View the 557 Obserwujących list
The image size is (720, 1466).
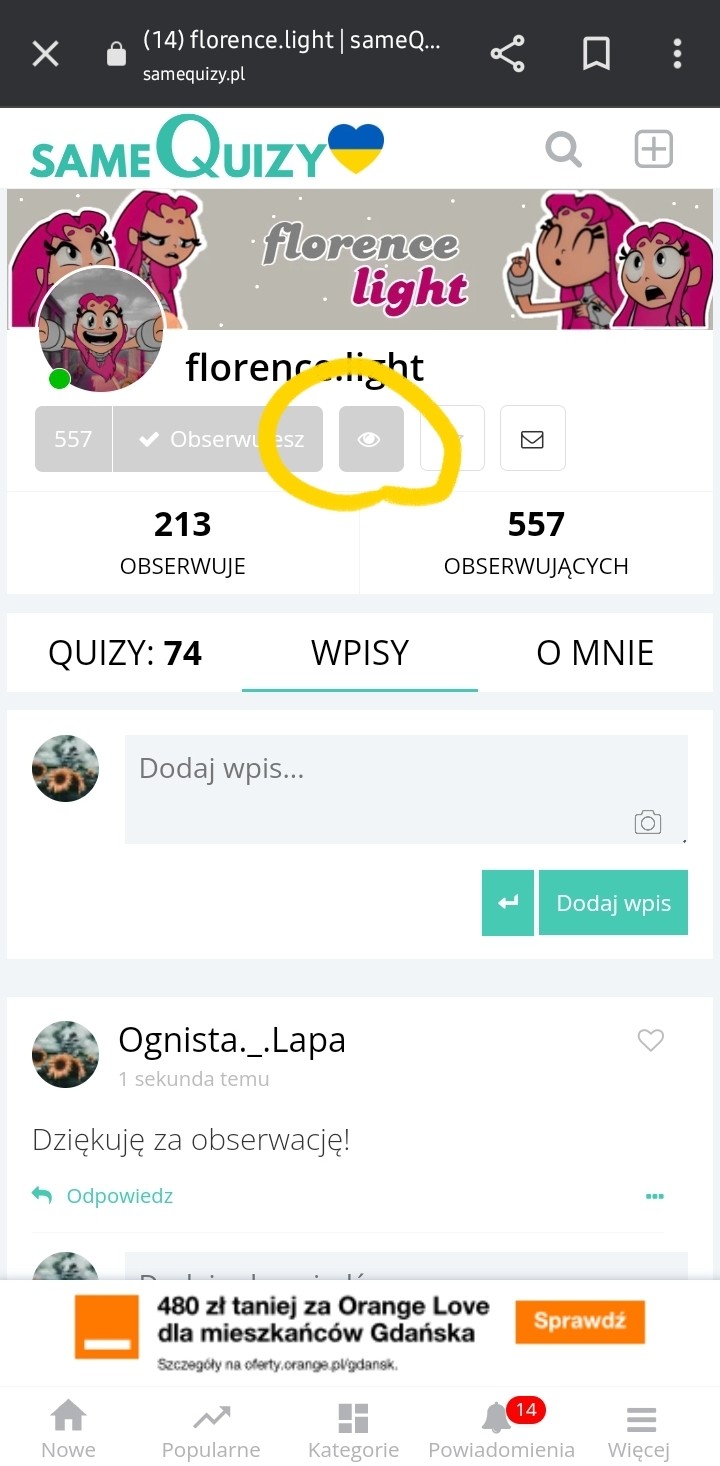536,544
